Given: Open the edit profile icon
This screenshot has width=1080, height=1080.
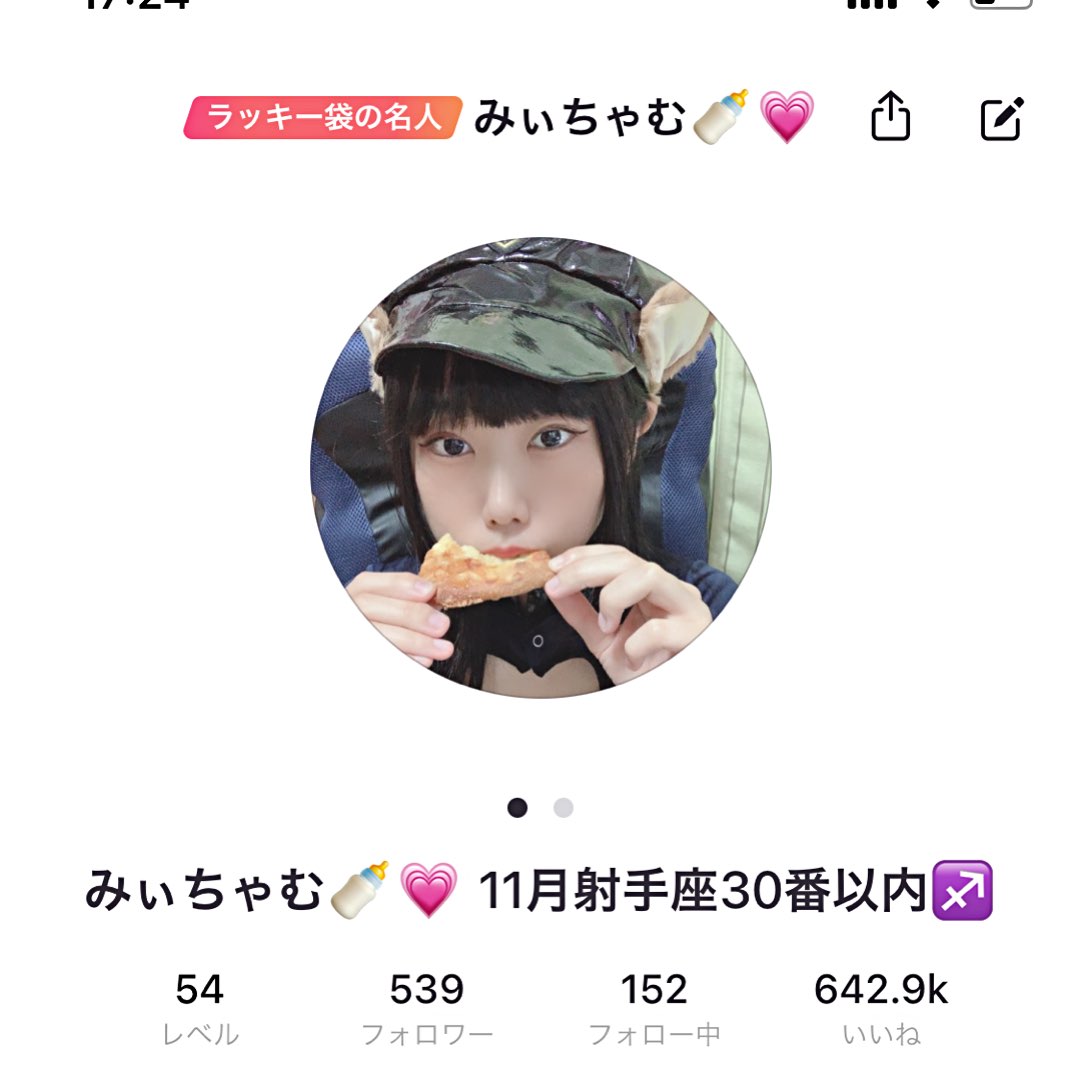Looking at the screenshot, I should click(x=1000, y=118).
